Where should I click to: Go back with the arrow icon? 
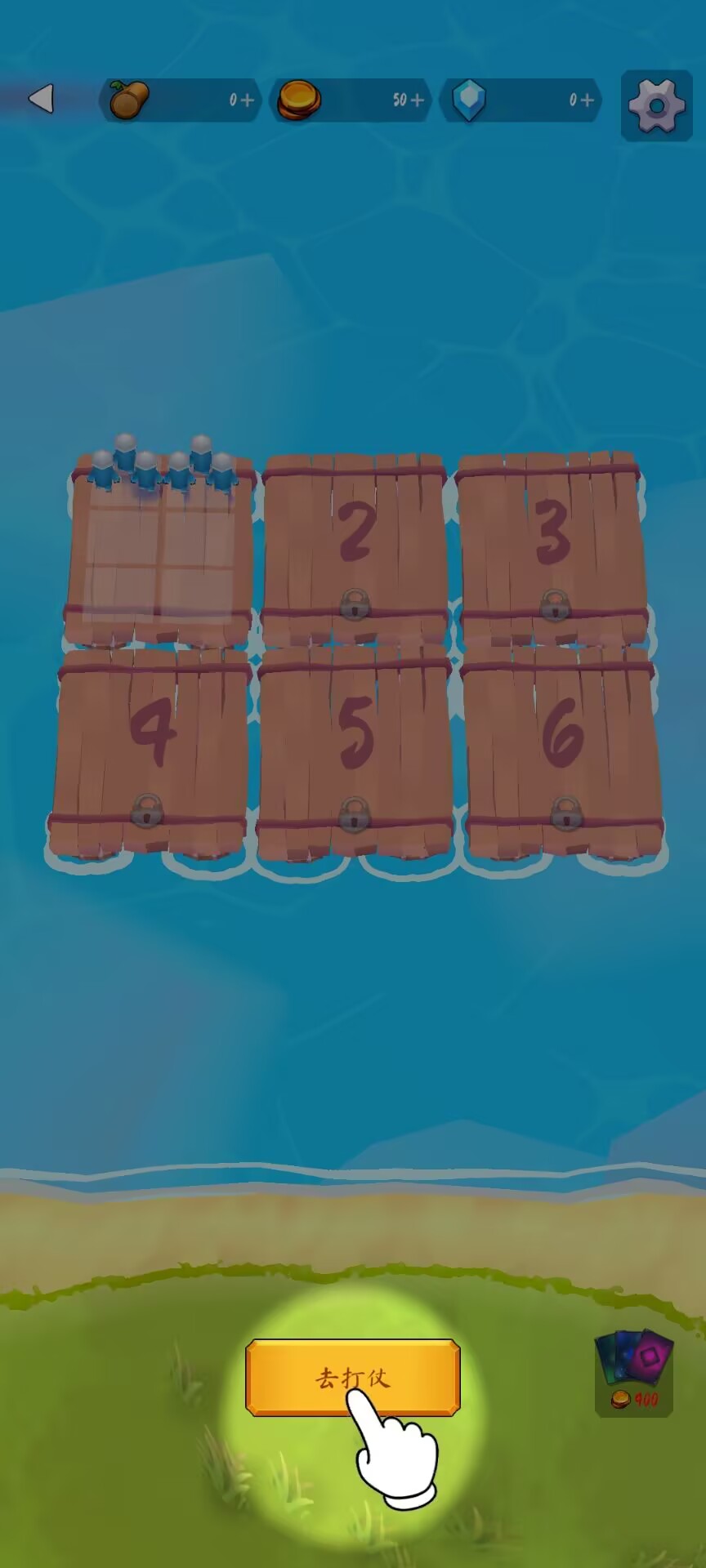[41, 99]
